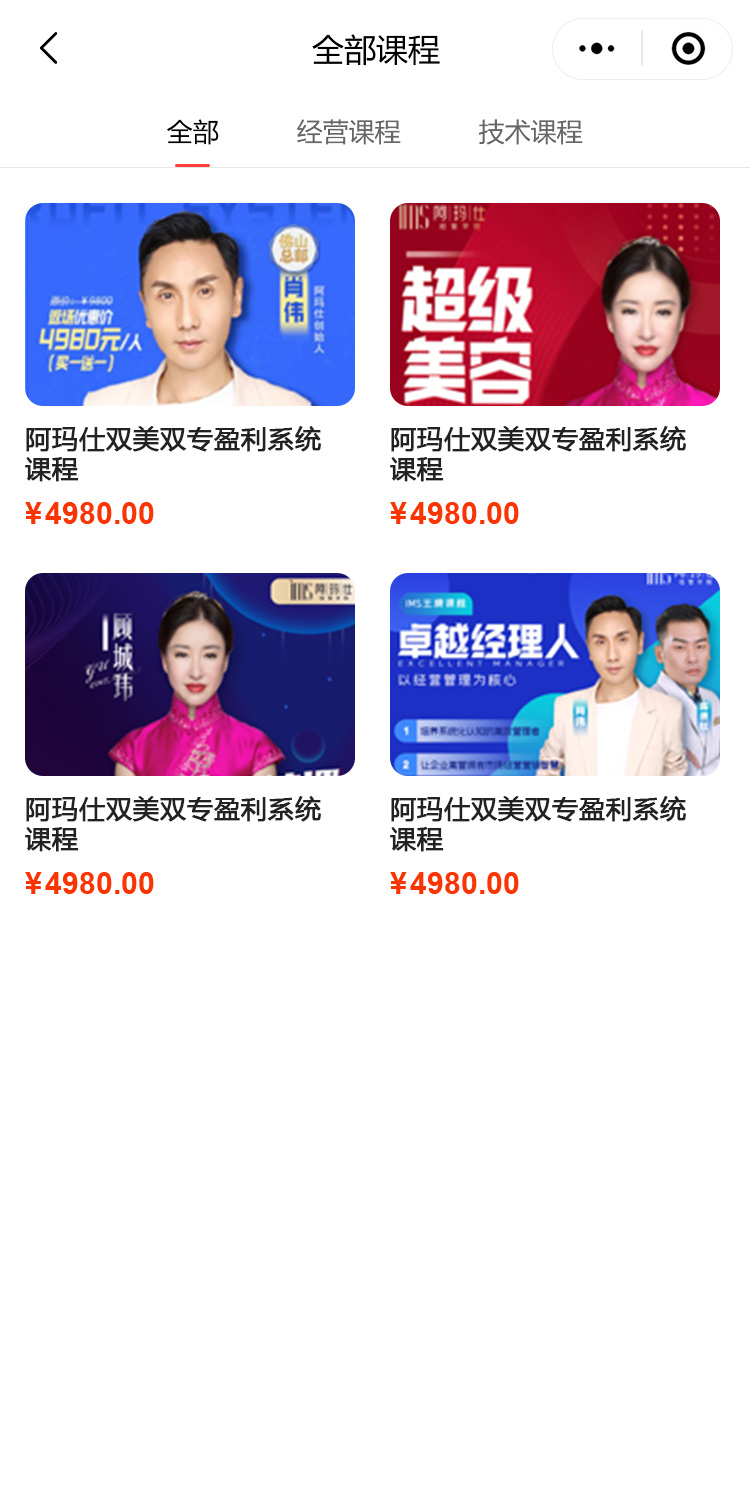
Task: Go back using the top-left arrow
Action: (x=48, y=49)
